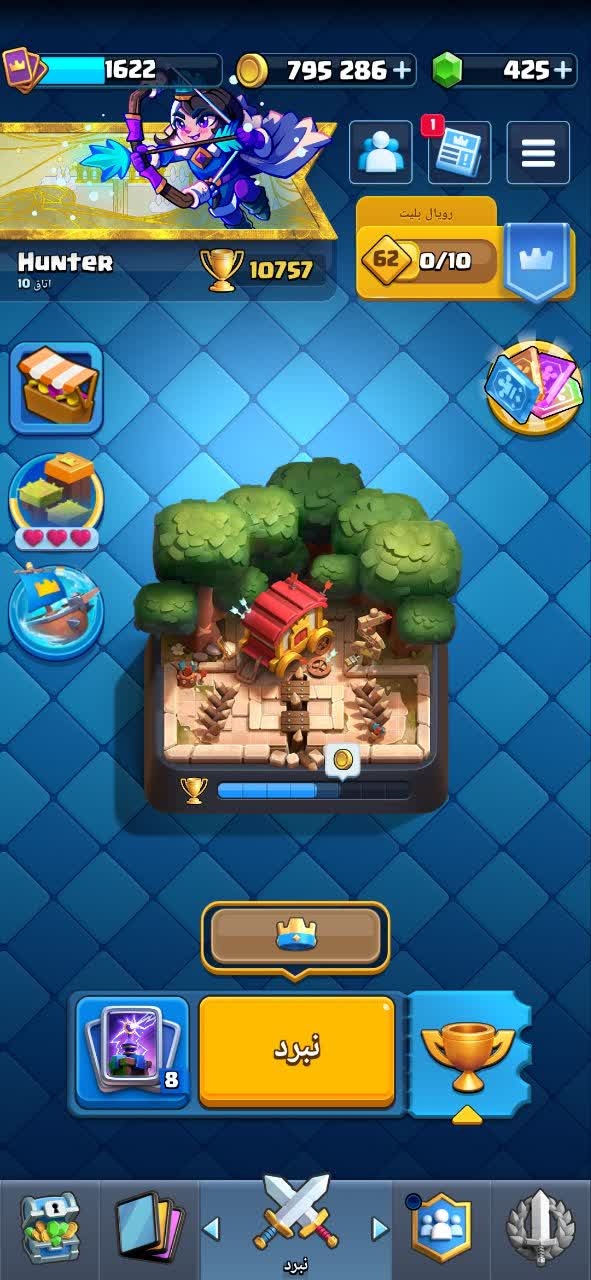Open the ship event icon
The image size is (591, 1280).
click(56, 612)
